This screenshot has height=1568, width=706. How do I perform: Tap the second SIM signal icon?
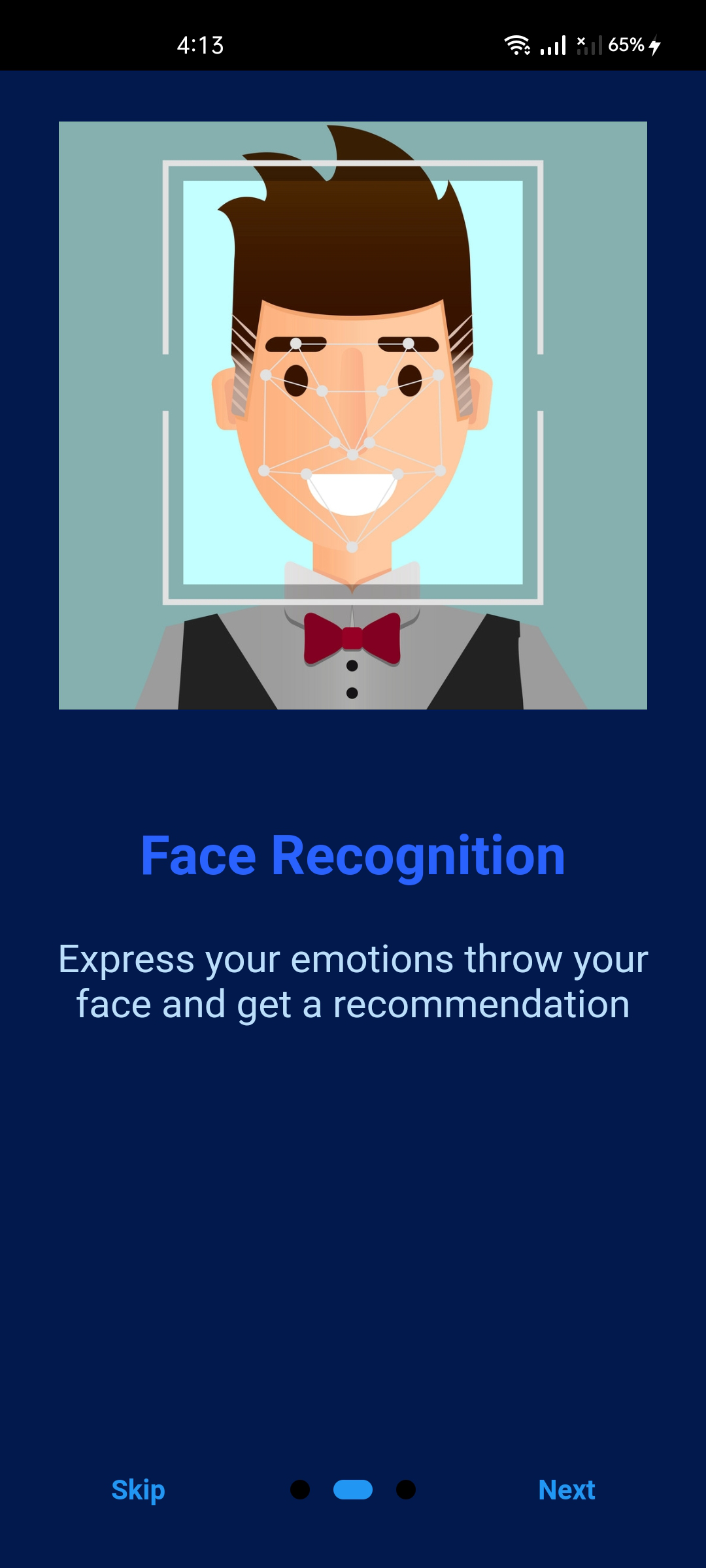(x=589, y=44)
